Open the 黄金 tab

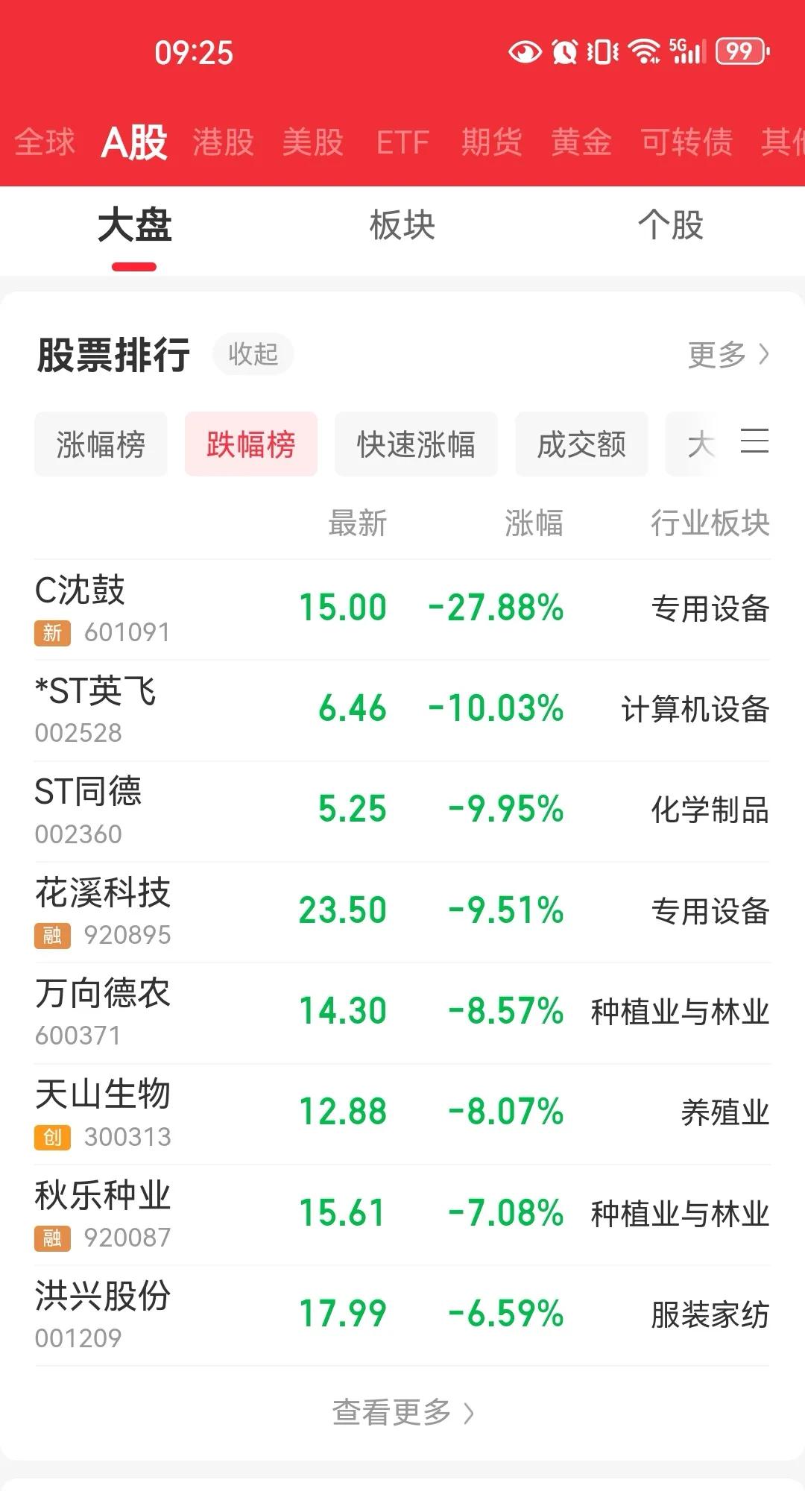[x=581, y=142]
